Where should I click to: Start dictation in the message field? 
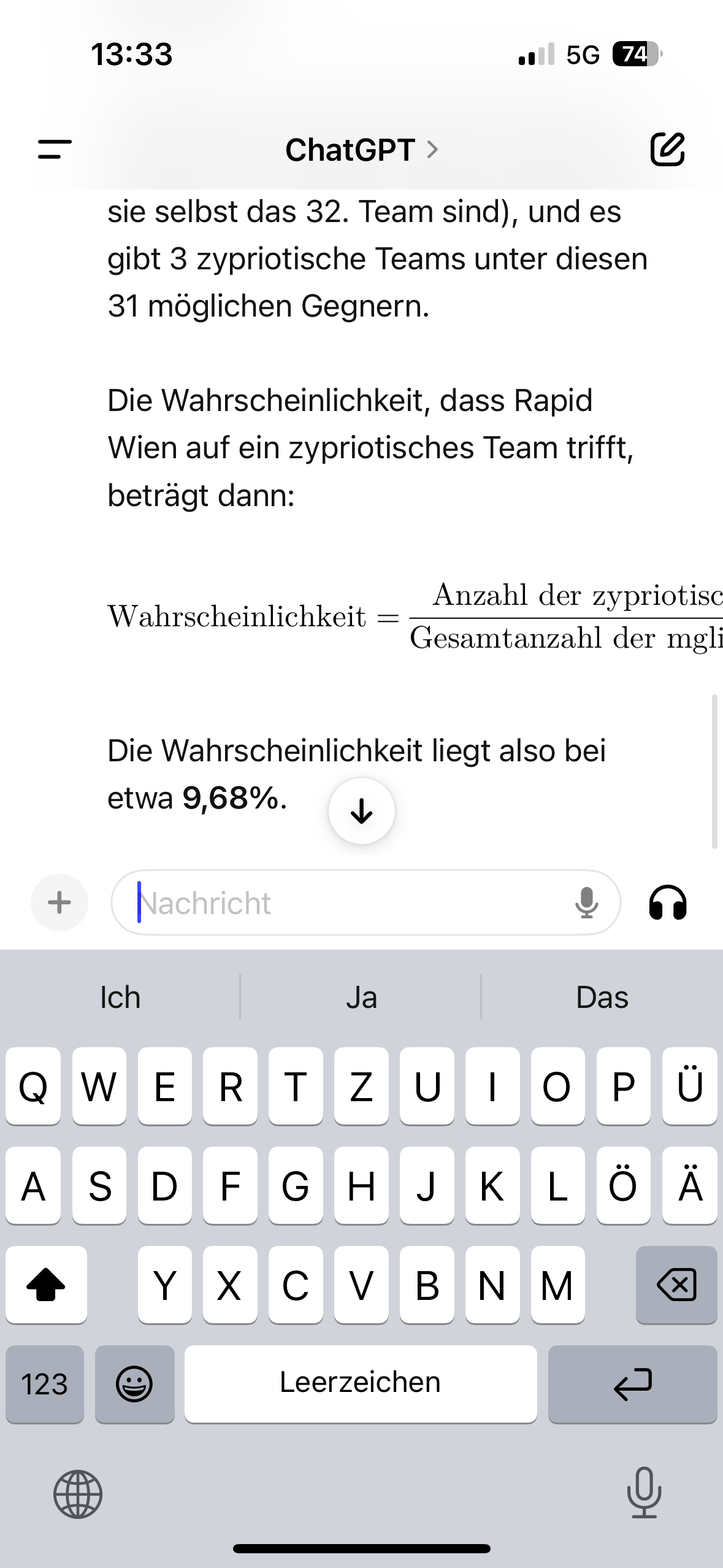click(586, 902)
